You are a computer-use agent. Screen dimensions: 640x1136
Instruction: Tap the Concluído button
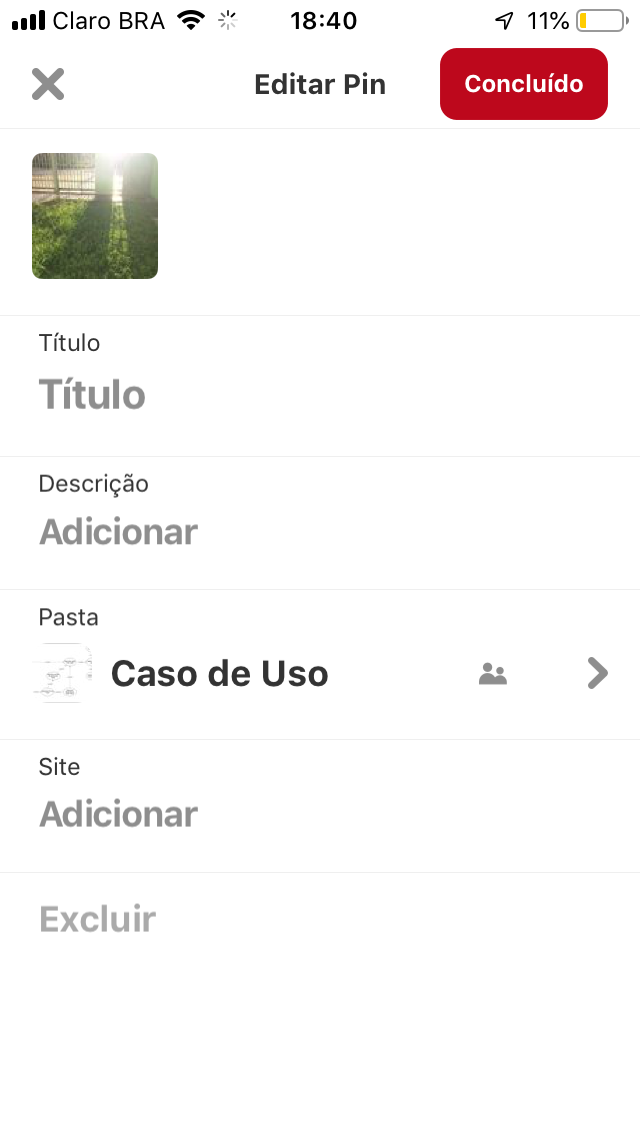coord(523,84)
